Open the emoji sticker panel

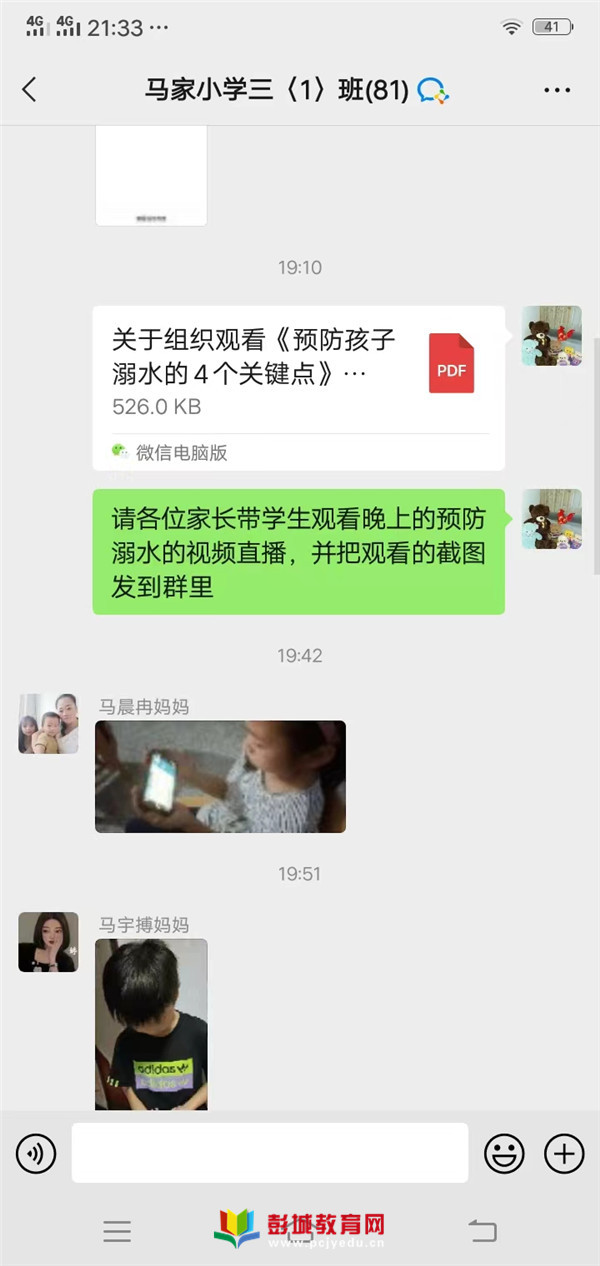click(504, 1155)
